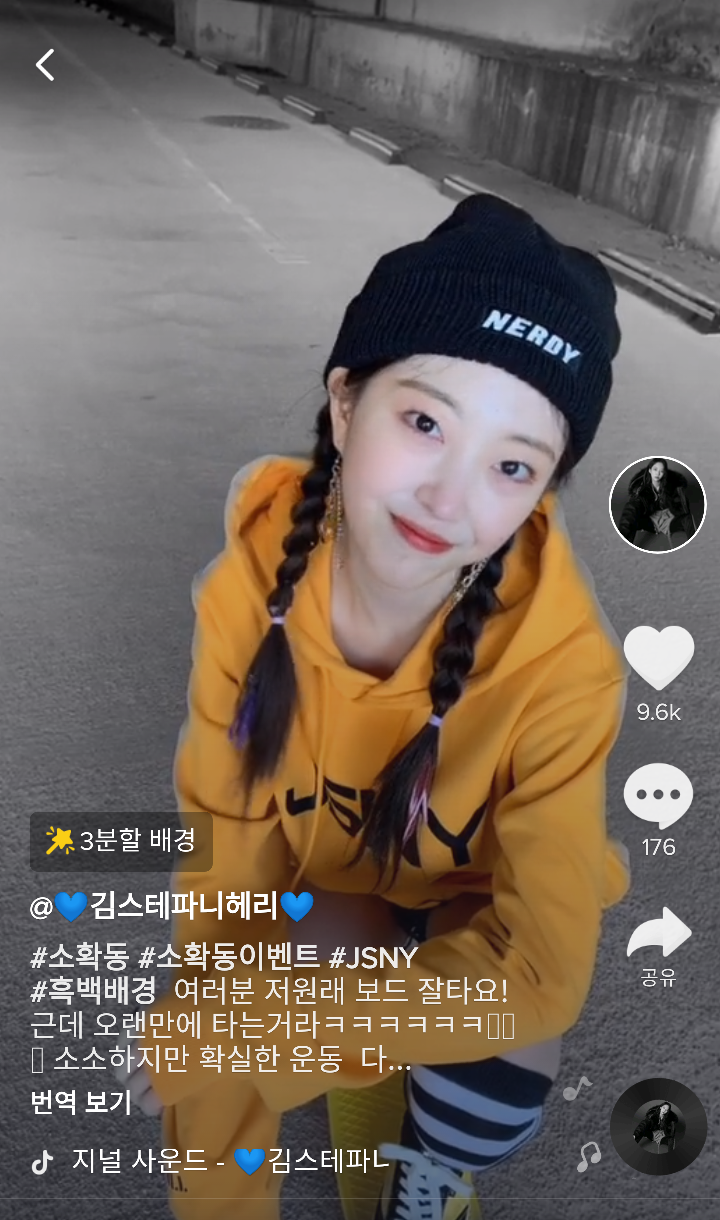Tap the back arrow to exit video
This screenshot has height=1220, width=720.
pos(44,64)
